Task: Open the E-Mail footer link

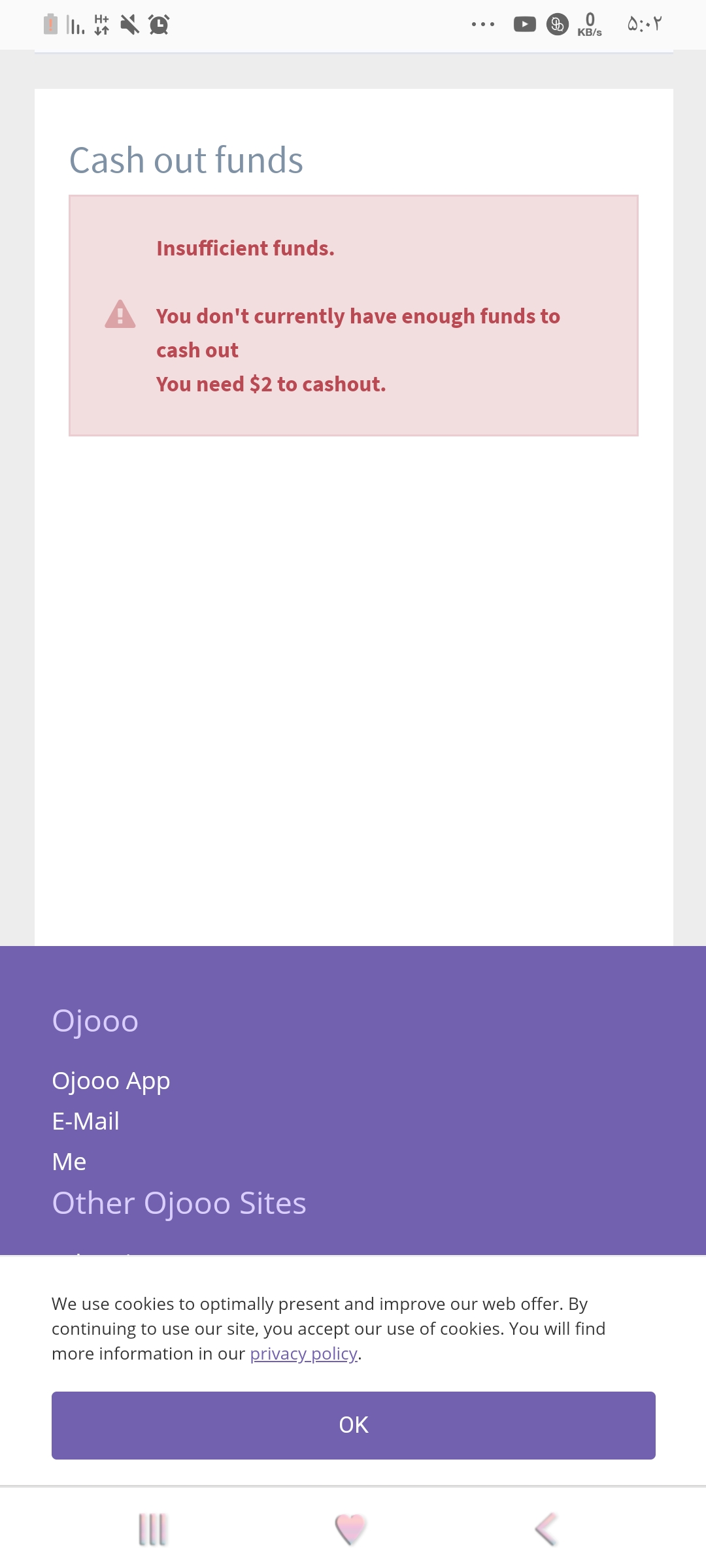Action: click(x=86, y=1121)
